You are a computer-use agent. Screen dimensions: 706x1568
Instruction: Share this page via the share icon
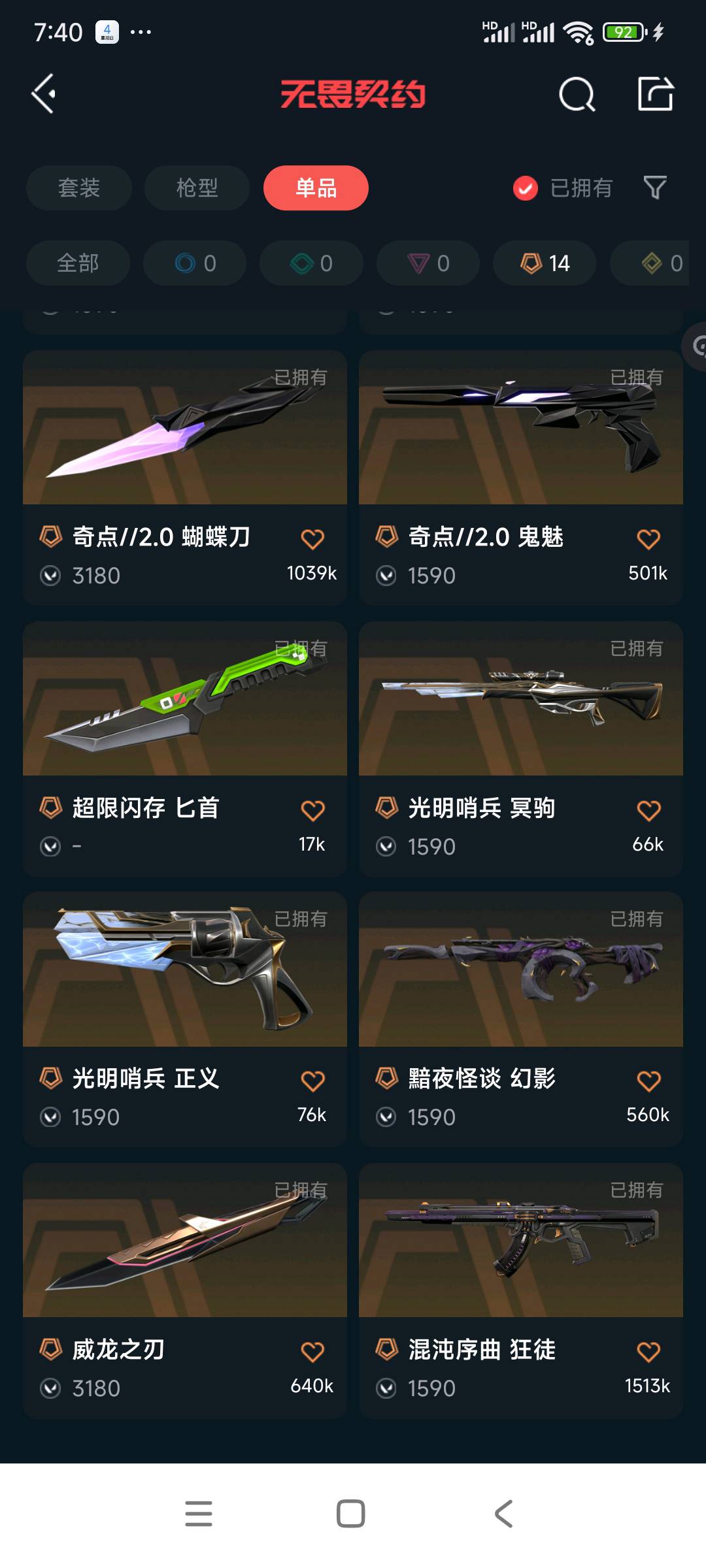tap(656, 94)
